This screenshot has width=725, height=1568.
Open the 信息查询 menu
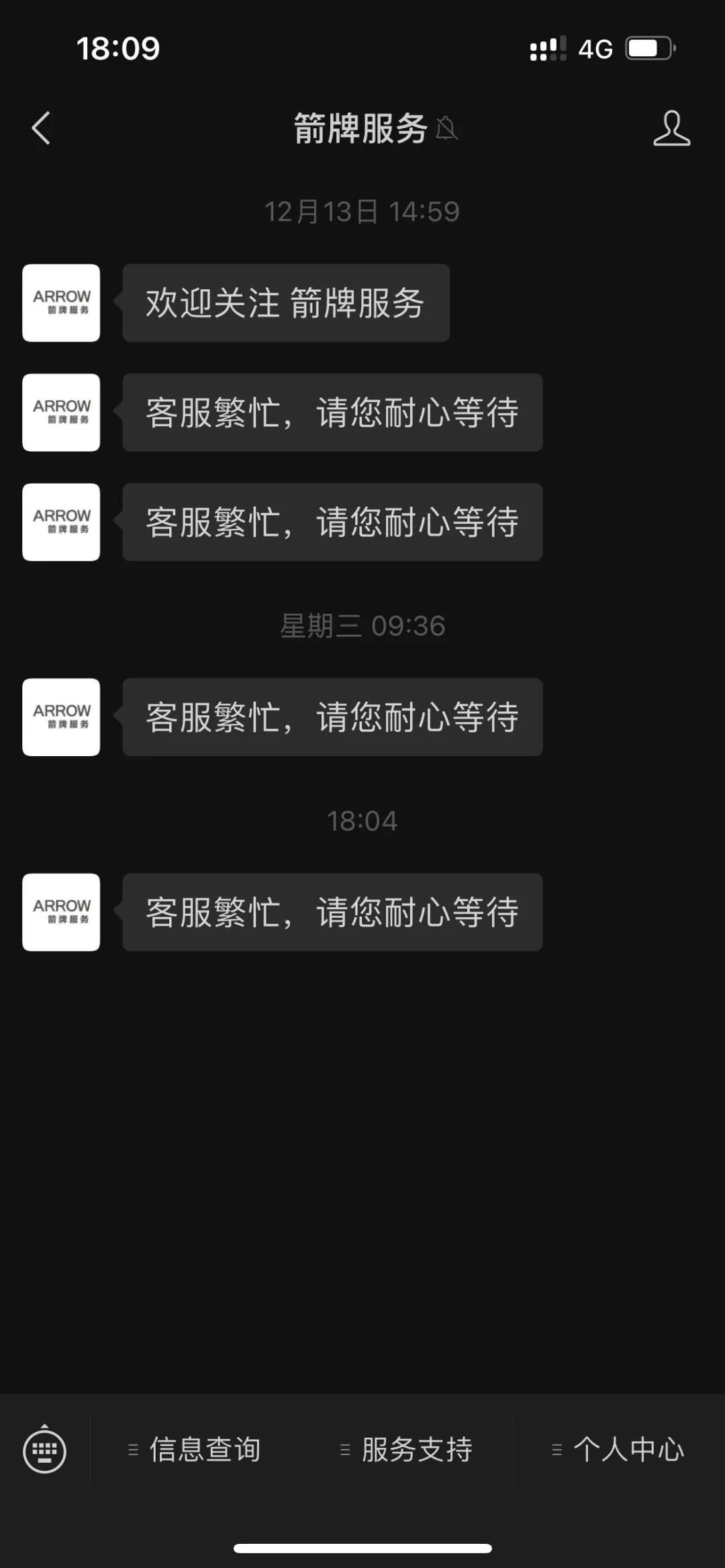click(x=195, y=1450)
